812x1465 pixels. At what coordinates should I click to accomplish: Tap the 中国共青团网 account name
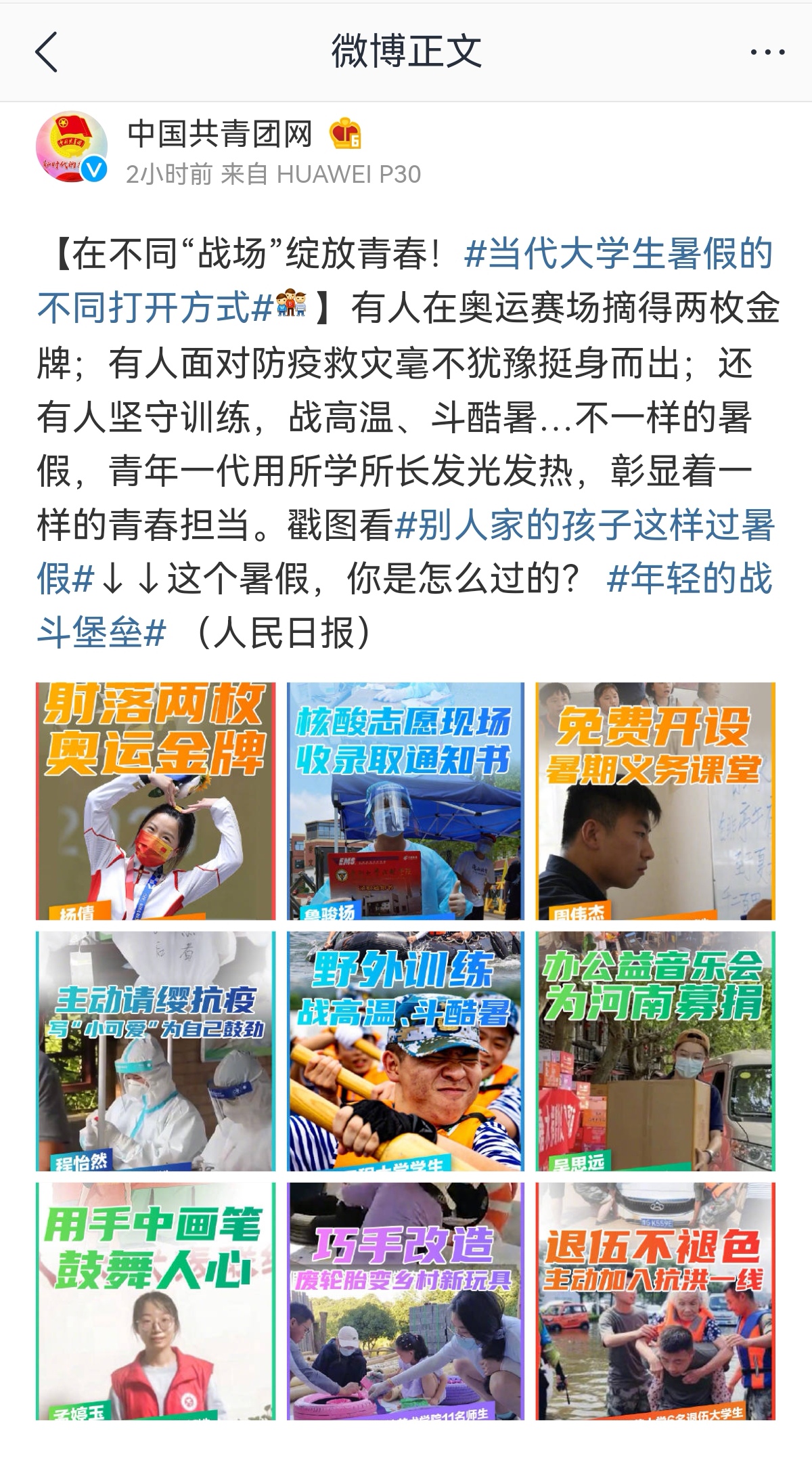220,133
